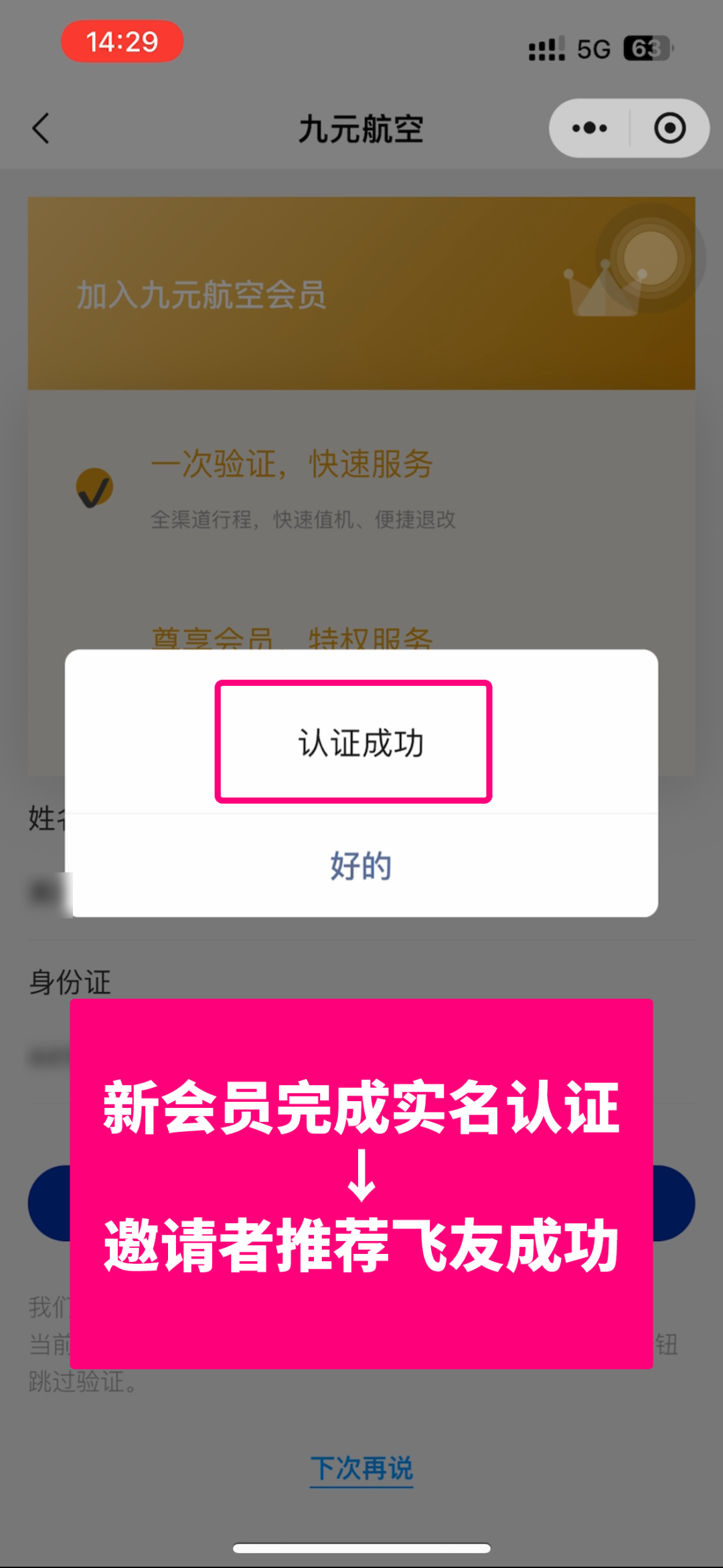
Task: Go back from the 九元航空 page
Action: click(x=42, y=128)
